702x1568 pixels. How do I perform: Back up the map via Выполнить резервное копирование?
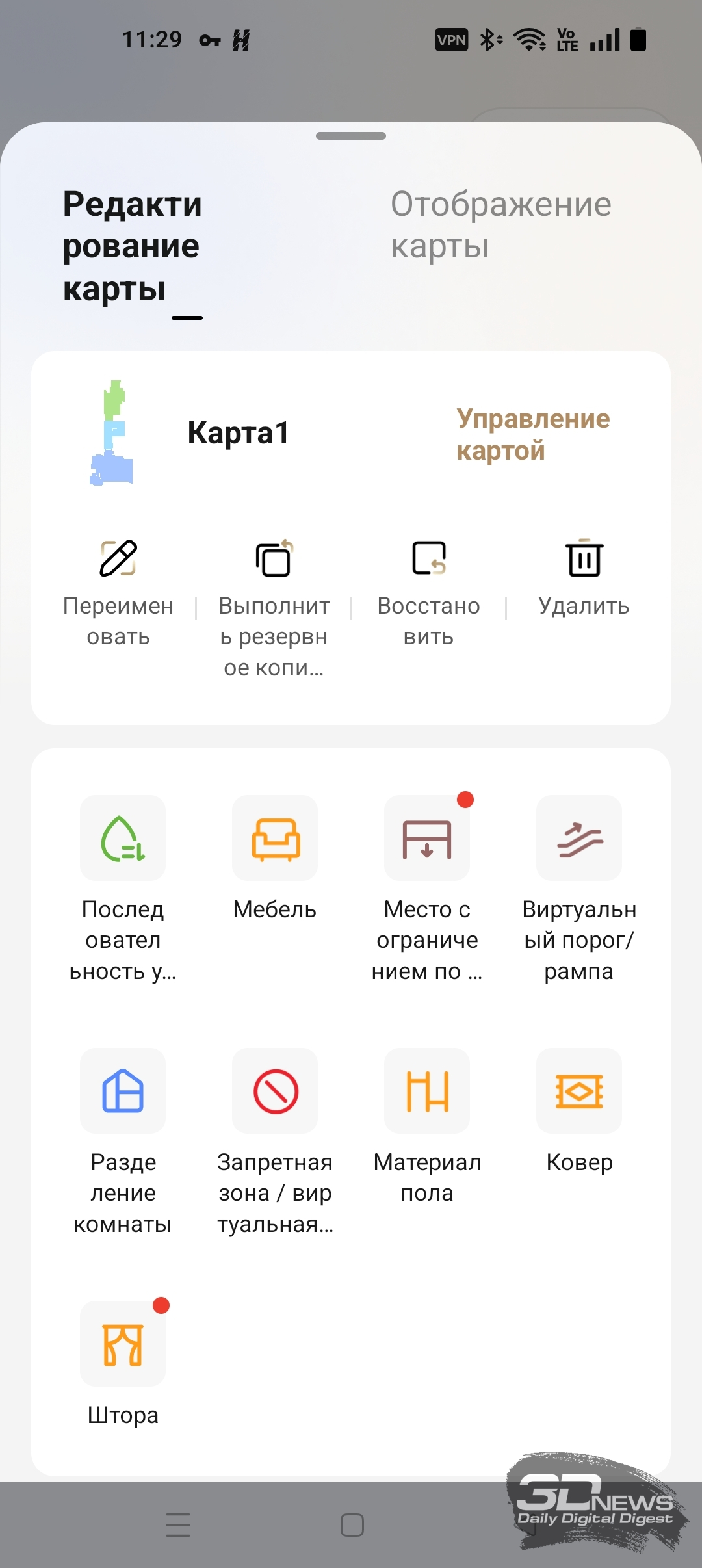pos(274,606)
